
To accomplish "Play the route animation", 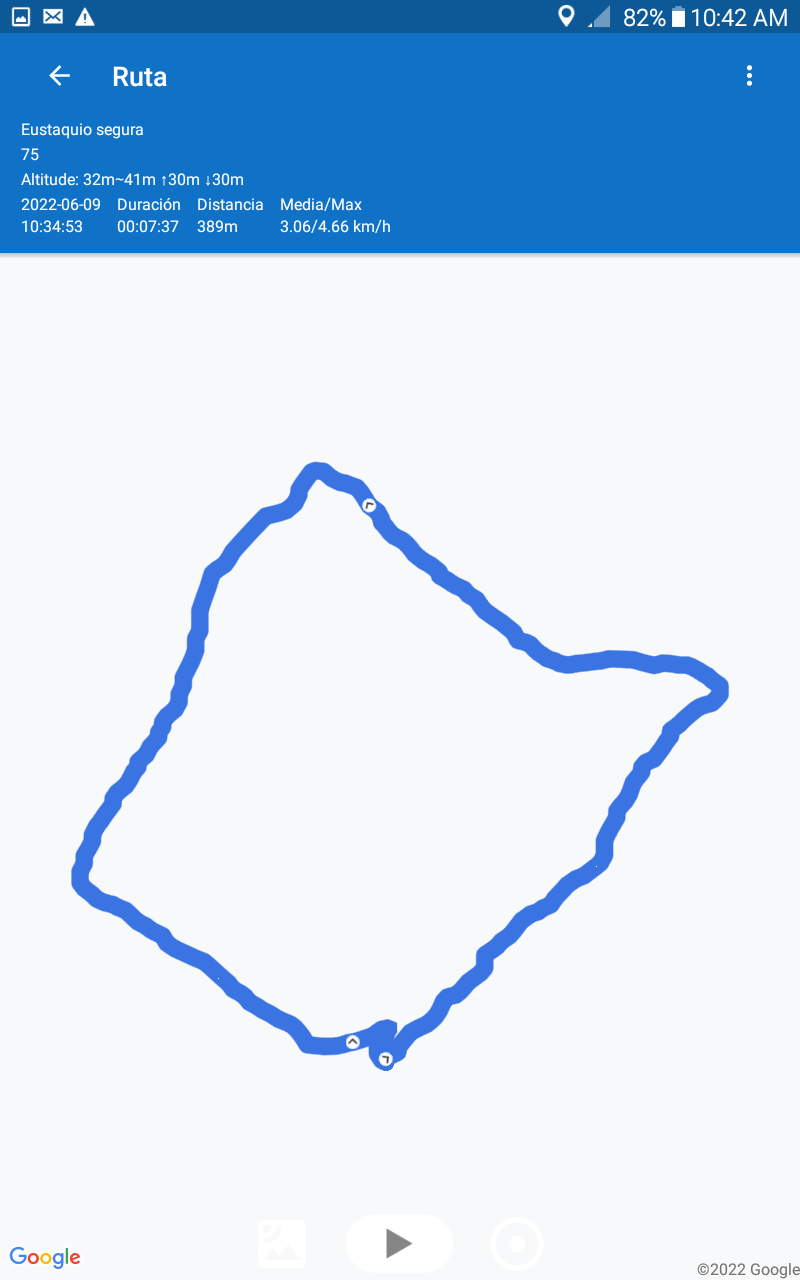I will 399,1243.
